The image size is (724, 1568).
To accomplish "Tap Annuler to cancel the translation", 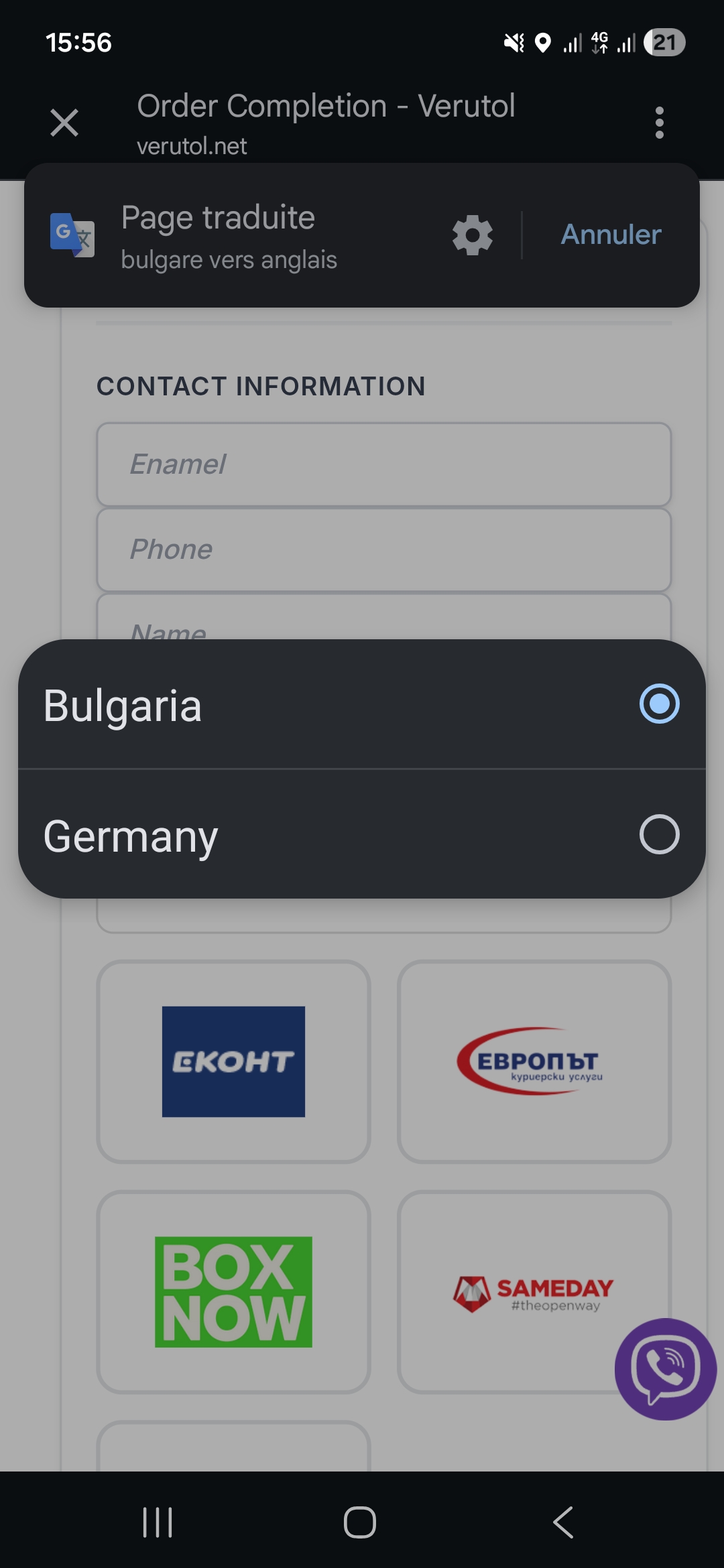I will tap(611, 235).
